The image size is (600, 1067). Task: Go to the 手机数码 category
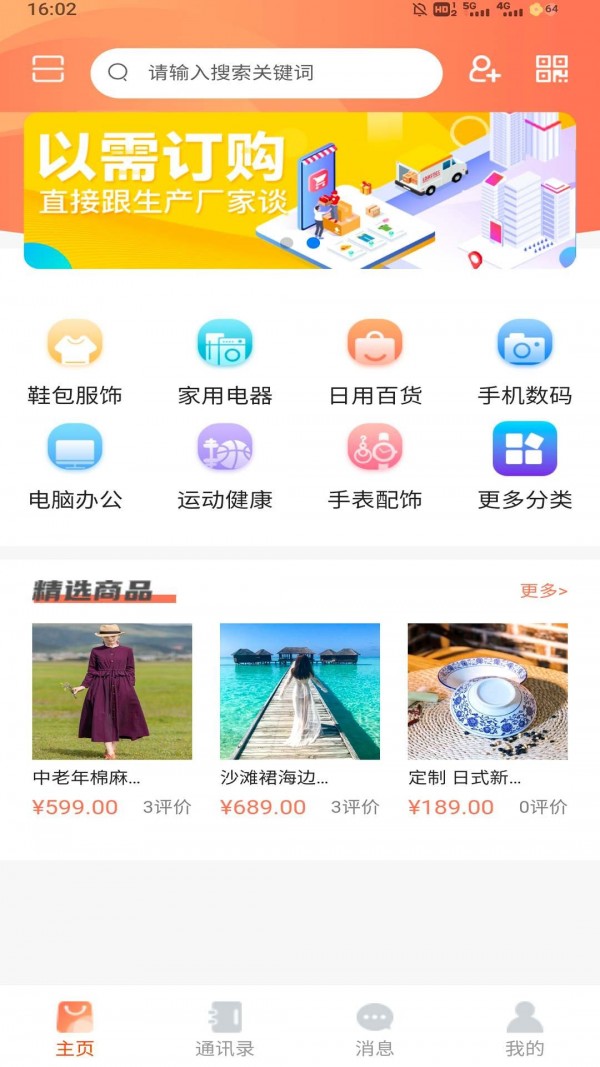click(525, 362)
